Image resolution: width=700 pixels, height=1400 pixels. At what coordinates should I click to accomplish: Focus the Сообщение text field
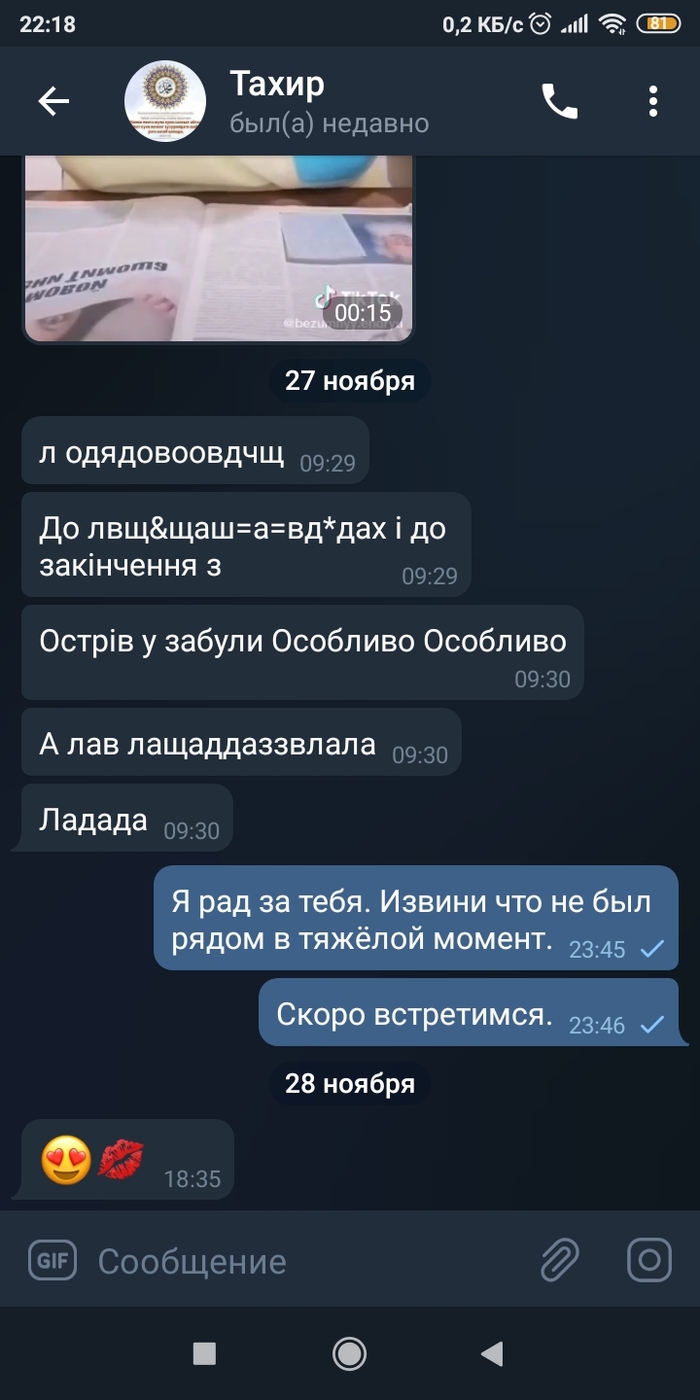(300, 1261)
